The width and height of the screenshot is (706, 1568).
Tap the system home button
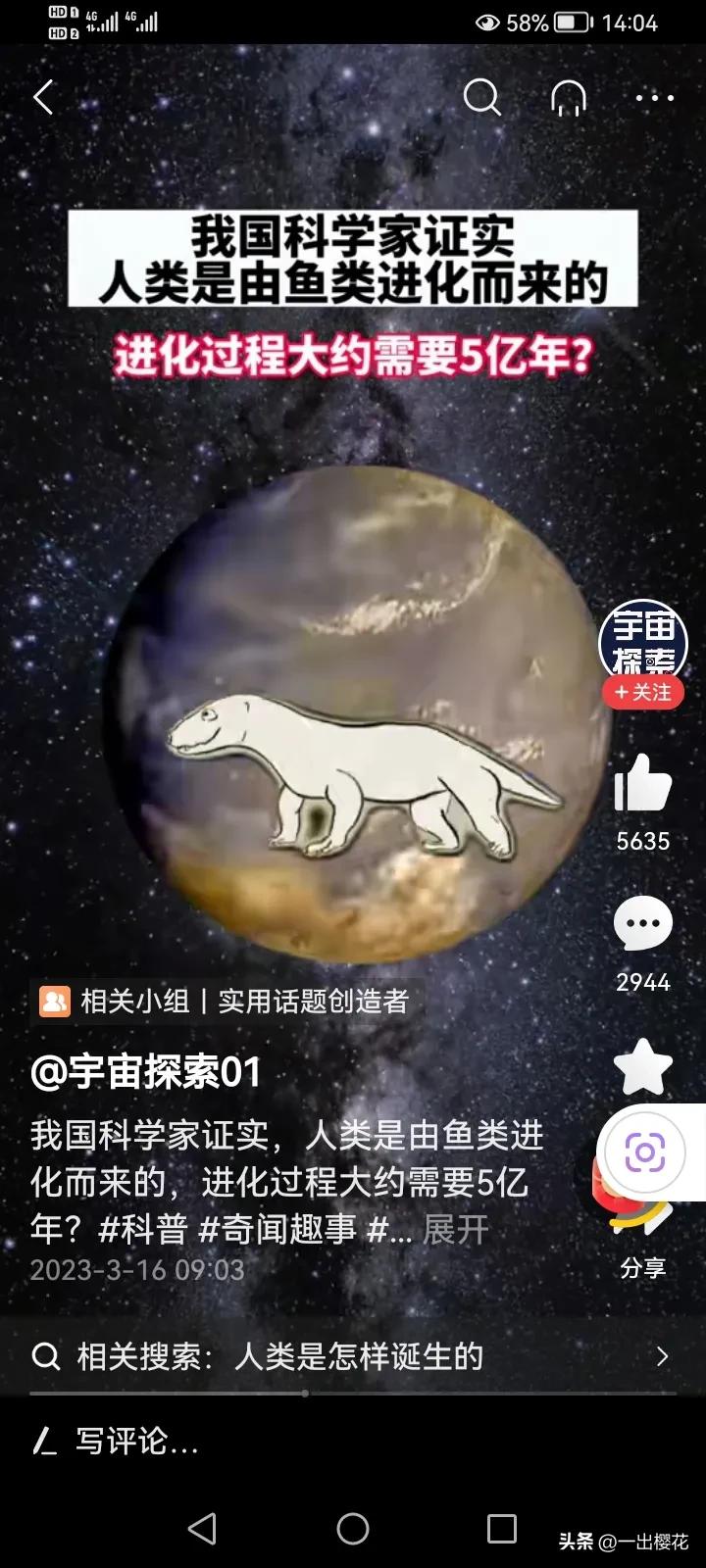(353, 1529)
